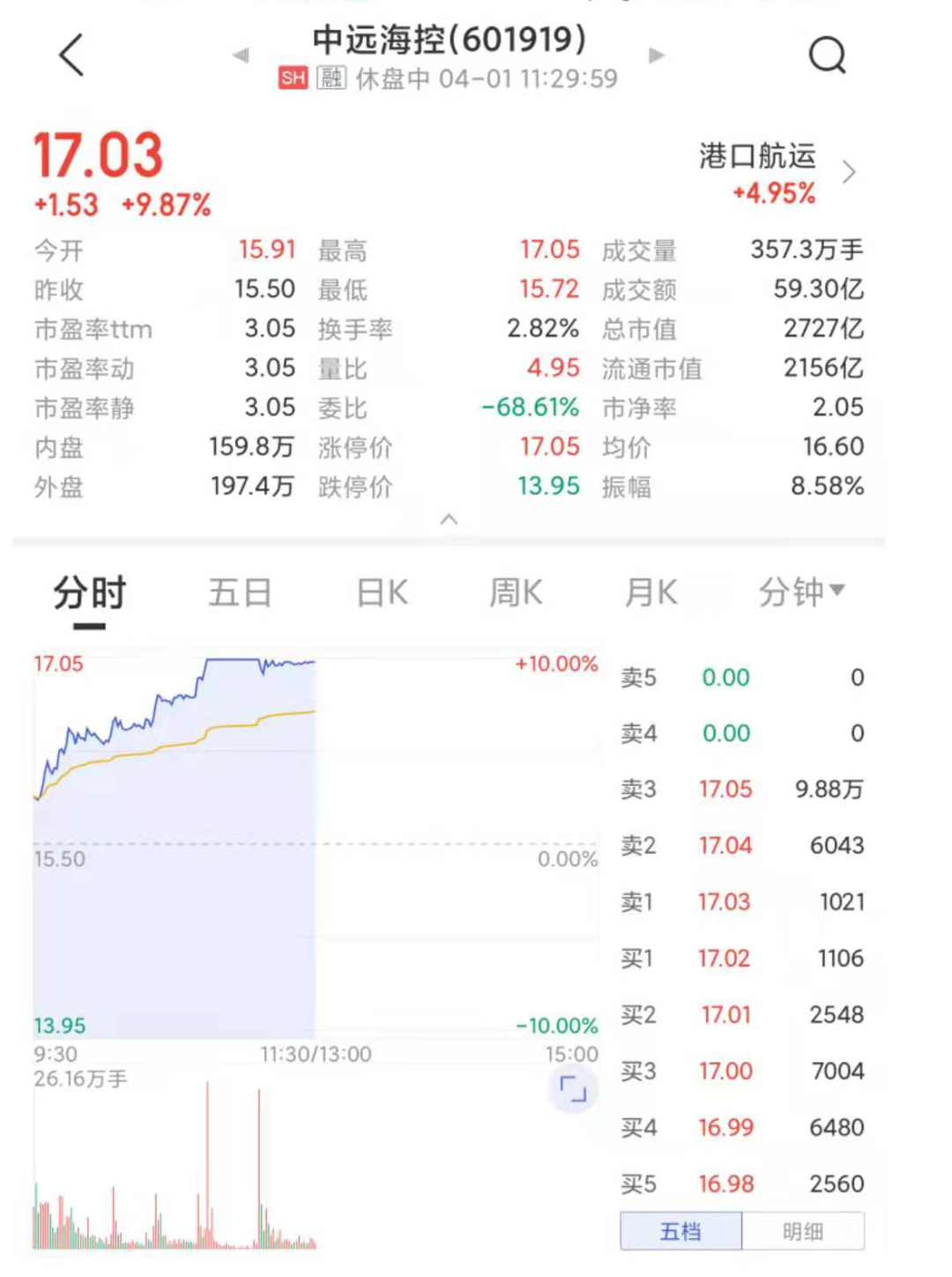Switch to next stock with right arrow
This screenshot has width=952, height=1277.
(656, 56)
